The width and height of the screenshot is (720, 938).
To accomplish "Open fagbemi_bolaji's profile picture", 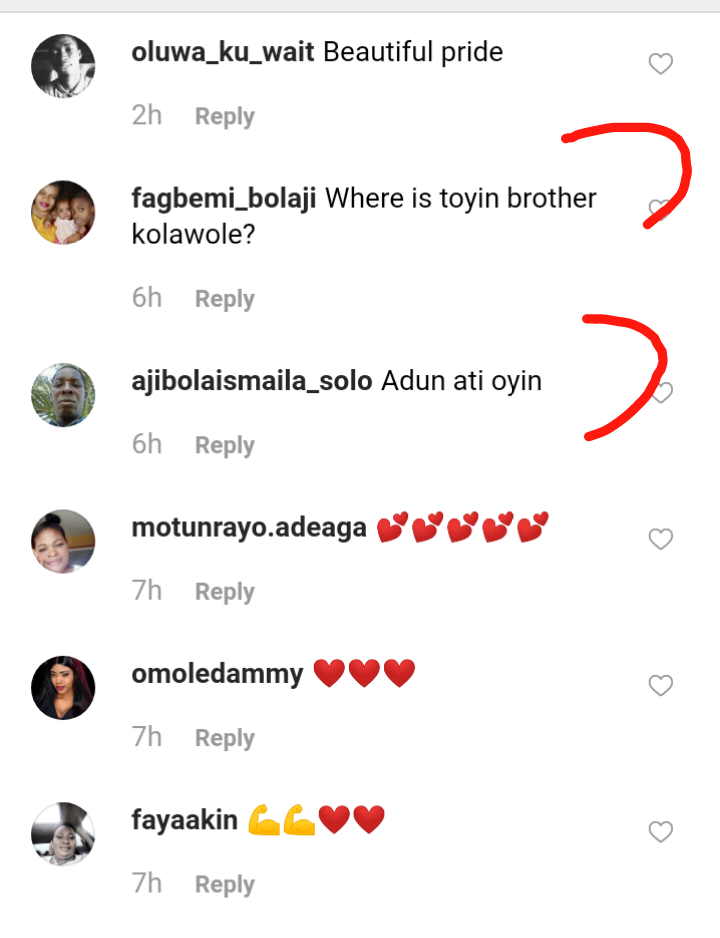I will 63,212.
